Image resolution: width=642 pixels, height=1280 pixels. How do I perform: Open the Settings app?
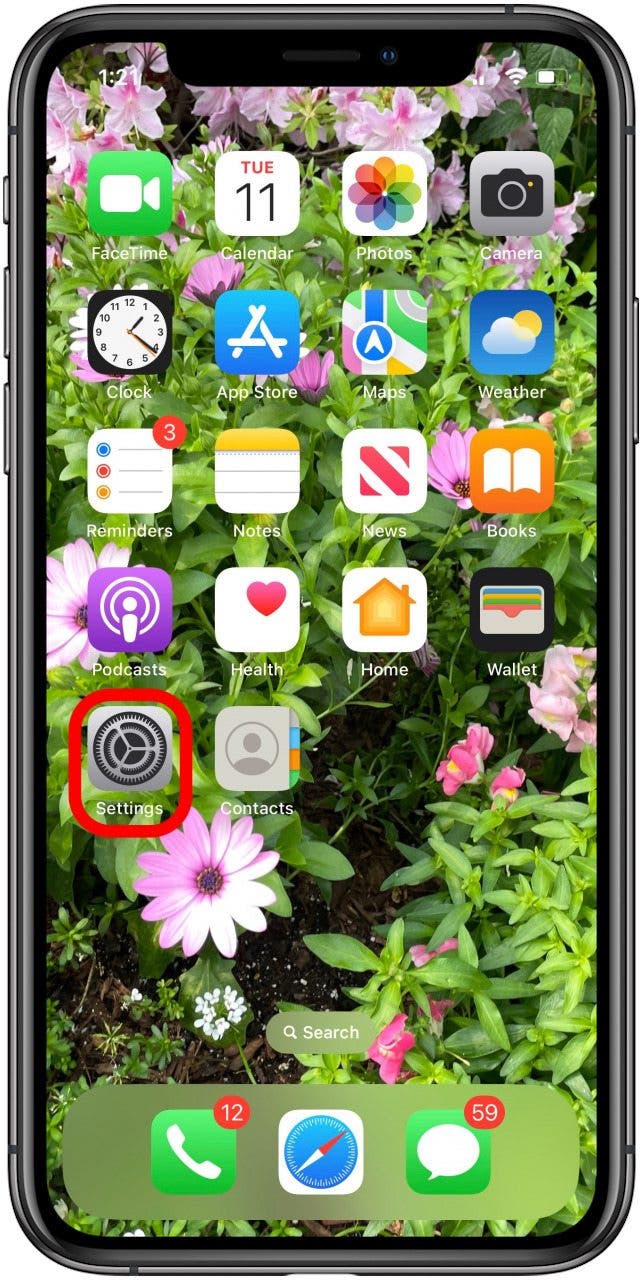pyautogui.click(x=129, y=748)
